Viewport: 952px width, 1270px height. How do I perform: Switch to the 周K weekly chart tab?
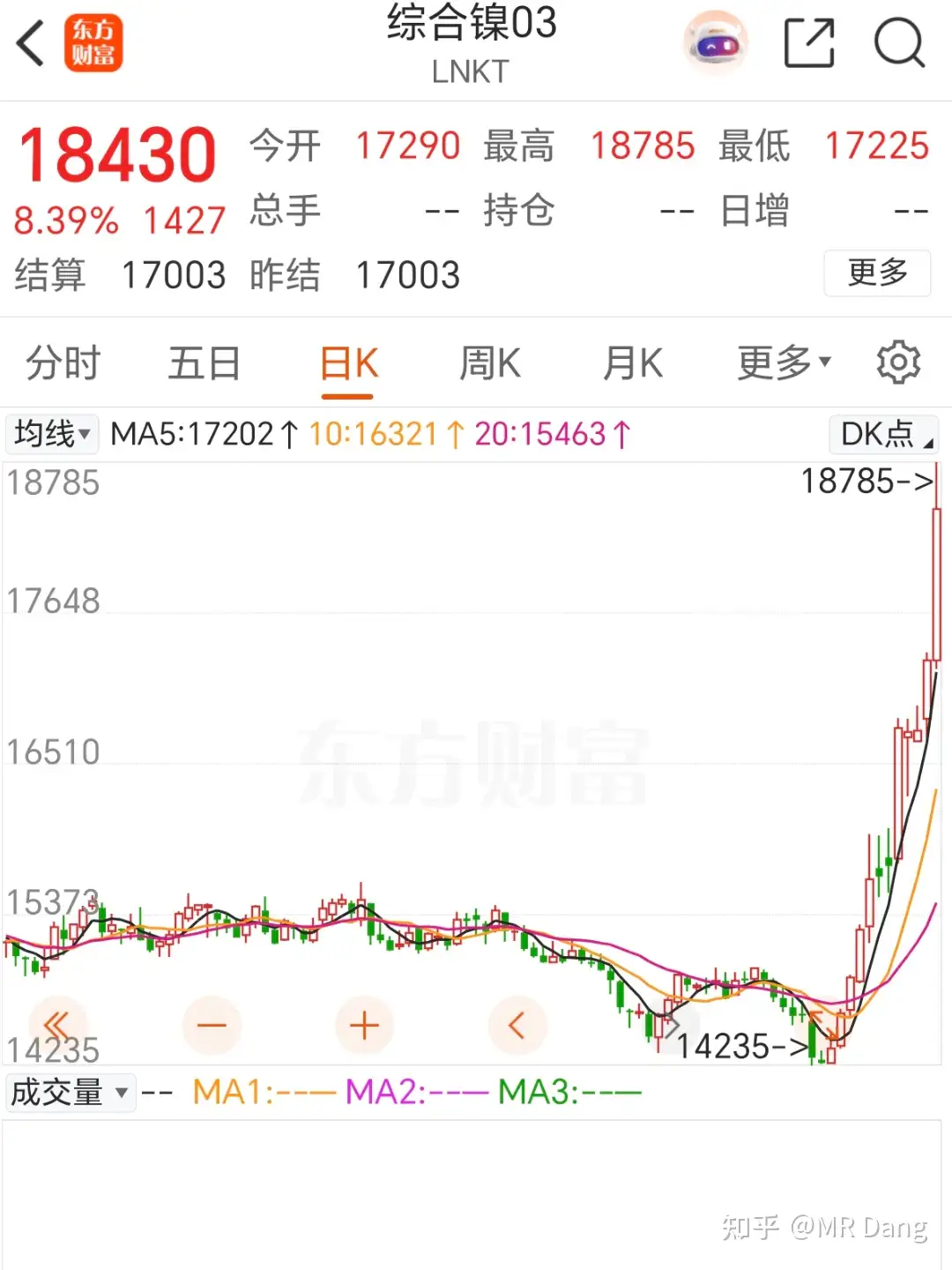pos(488,362)
